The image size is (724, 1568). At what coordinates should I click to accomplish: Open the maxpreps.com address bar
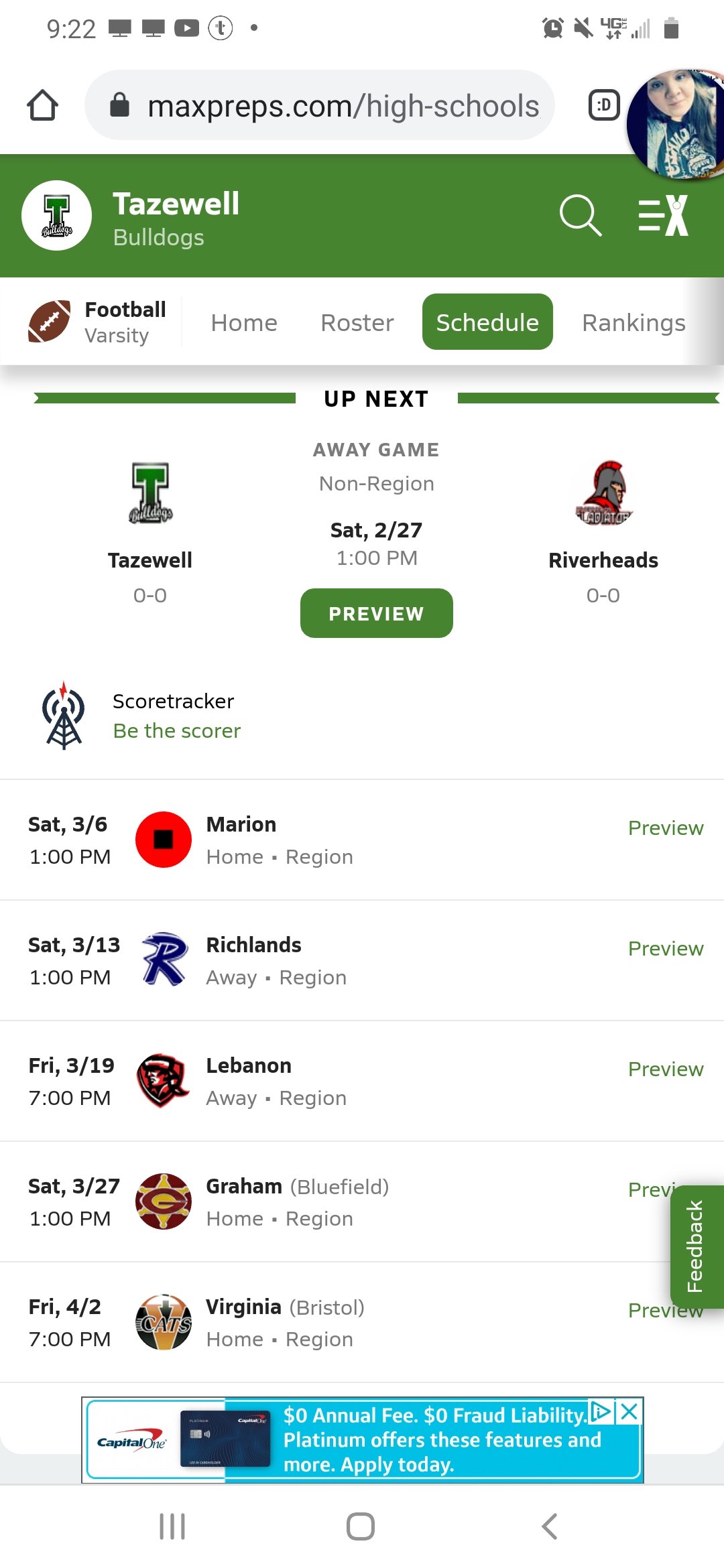pos(320,105)
